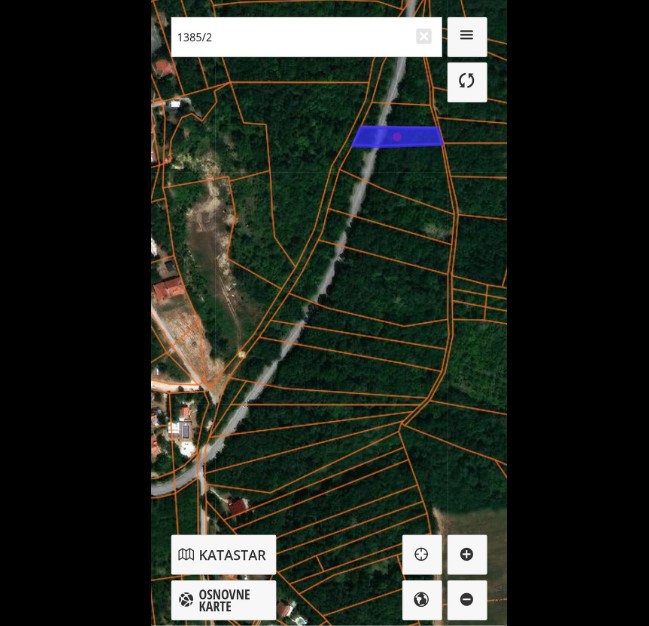
Task: Open the hamburger menu
Action: [467, 36]
